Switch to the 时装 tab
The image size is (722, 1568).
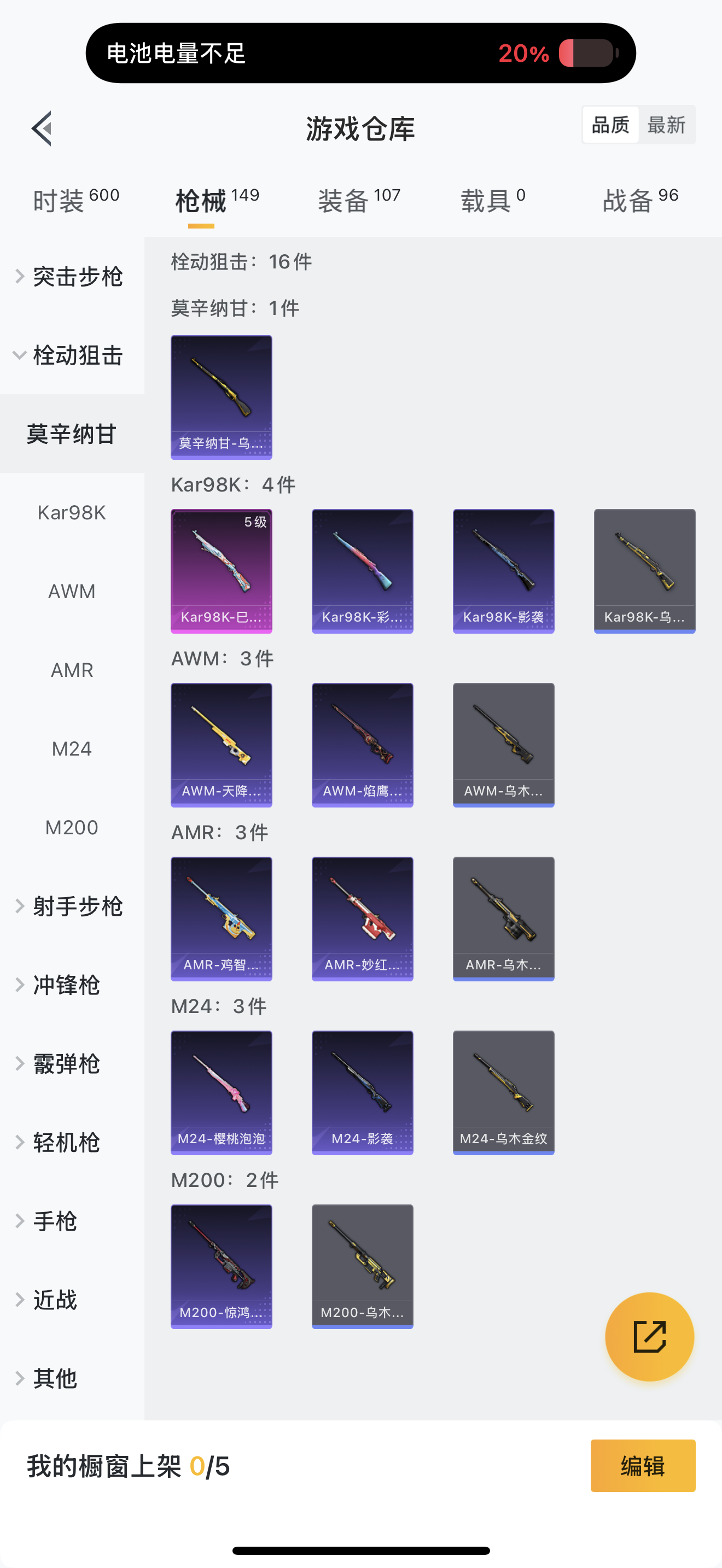tap(75, 200)
